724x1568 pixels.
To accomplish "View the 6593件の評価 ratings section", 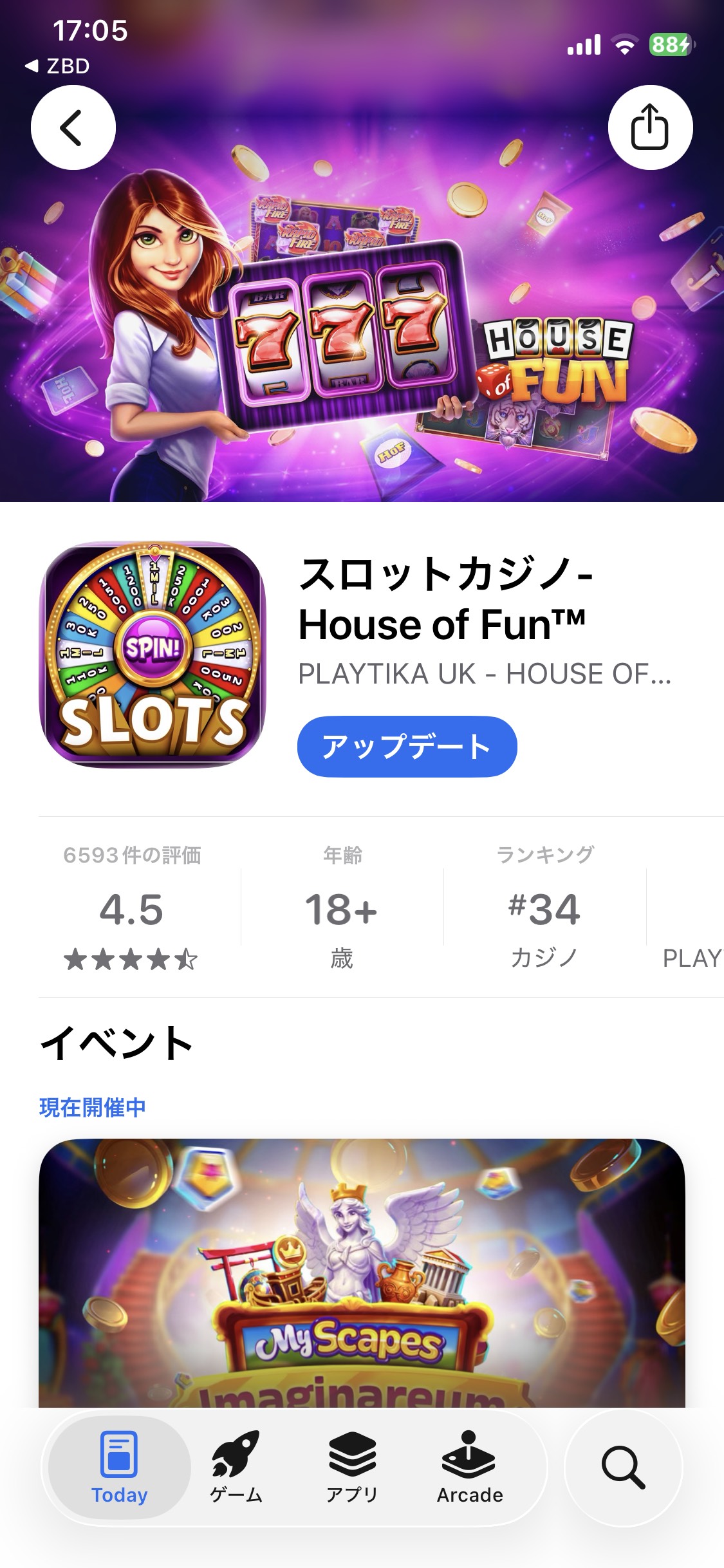I will click(131, 855).
